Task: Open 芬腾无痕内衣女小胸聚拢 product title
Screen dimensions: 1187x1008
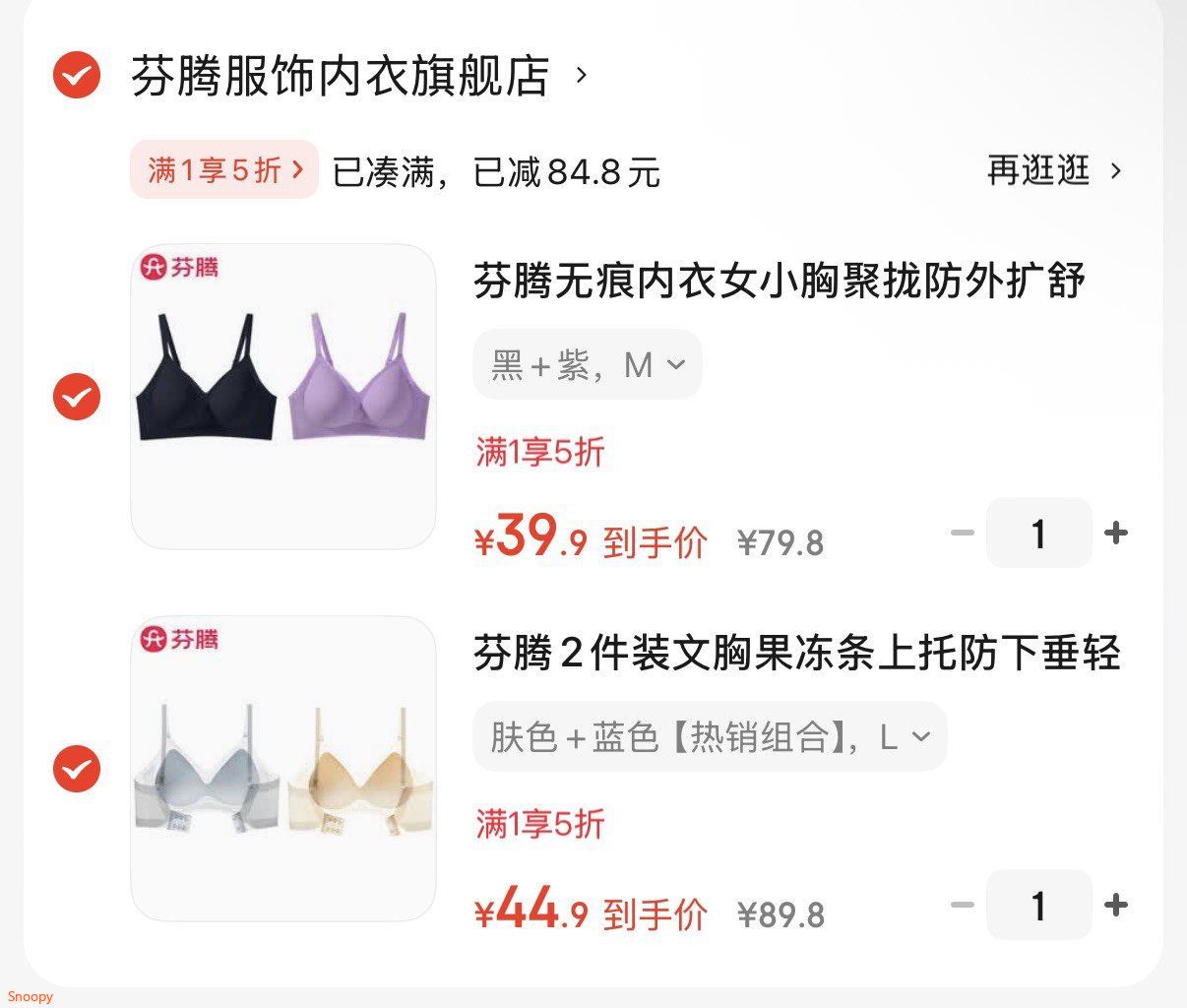Action: pyautogui.click(x=780, y=281)
